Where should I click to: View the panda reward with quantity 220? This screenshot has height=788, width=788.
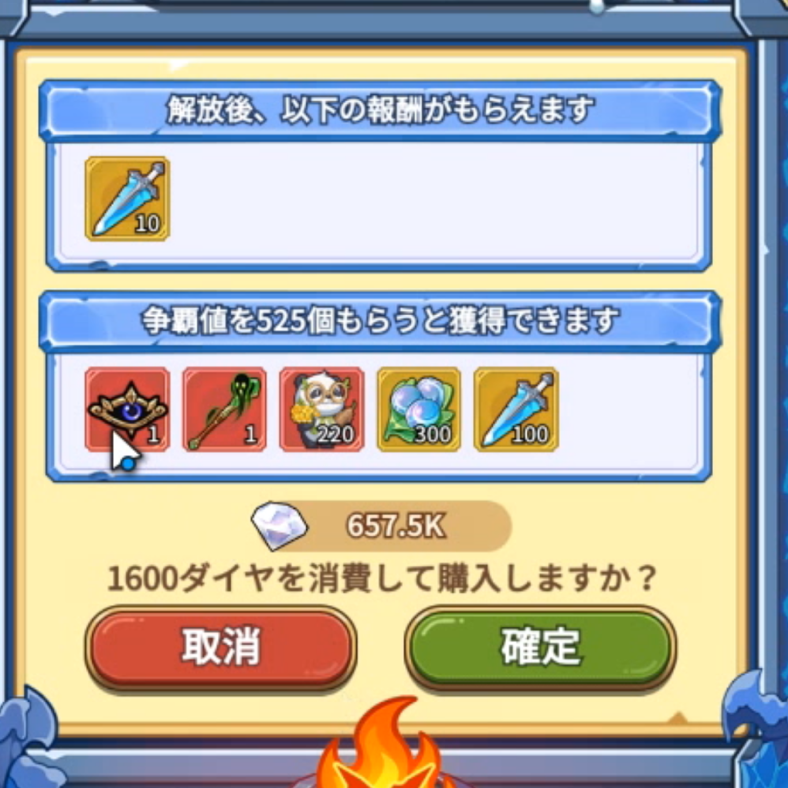click(x=321, y=409)
